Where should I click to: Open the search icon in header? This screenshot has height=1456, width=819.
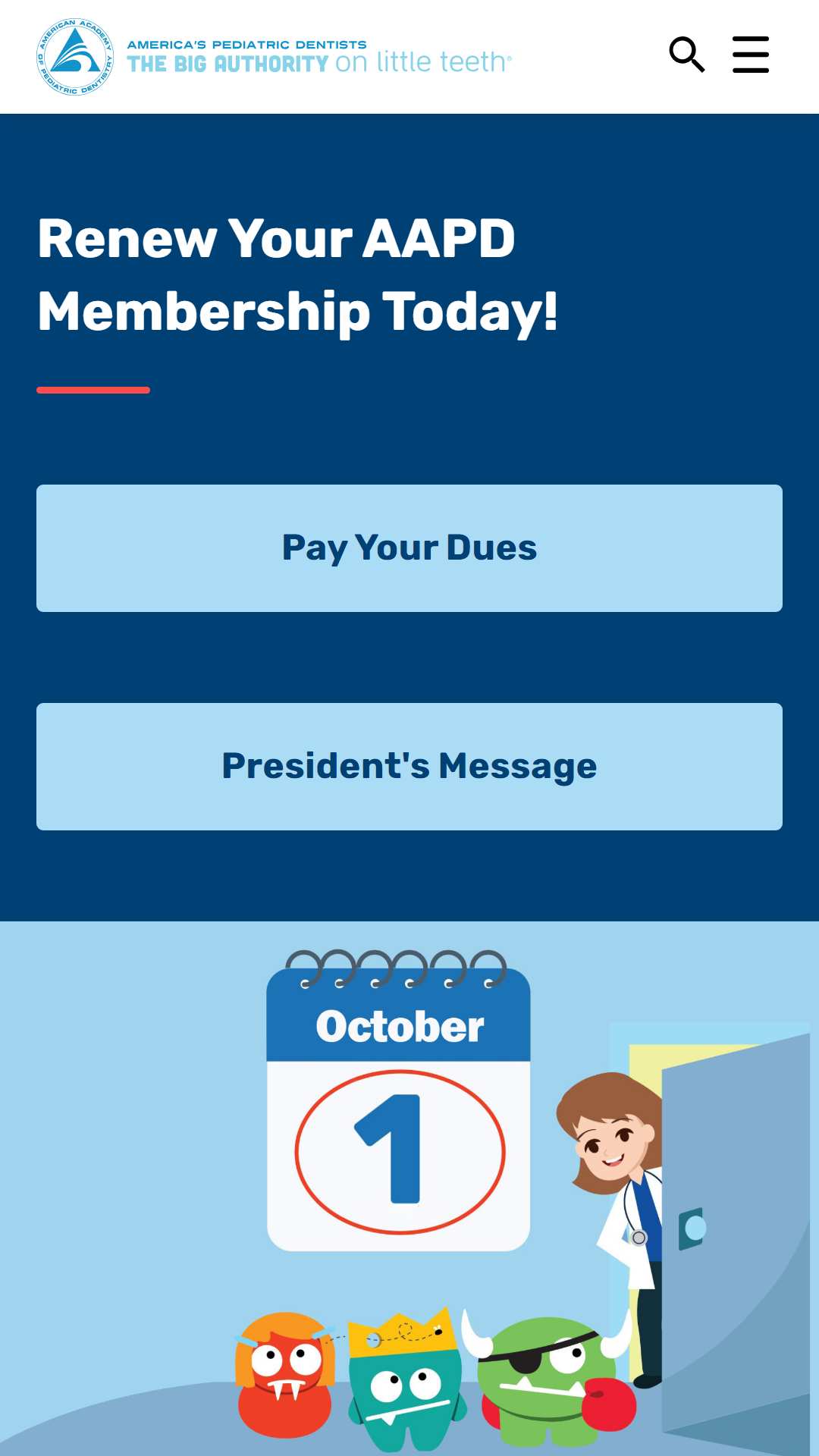click(x=686, y=55)
